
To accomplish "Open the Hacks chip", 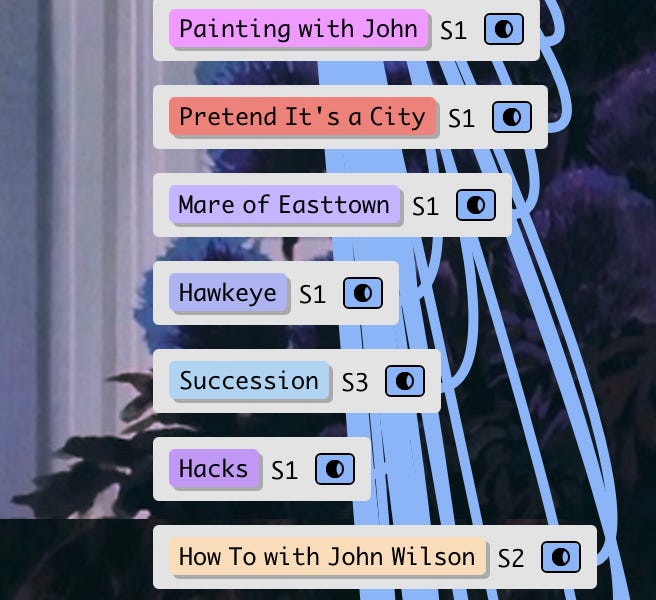I will coord(214,469).
